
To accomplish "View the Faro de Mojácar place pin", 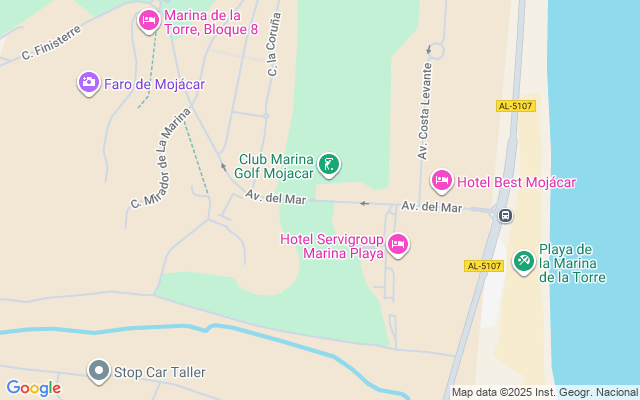I will pos(88,82).
